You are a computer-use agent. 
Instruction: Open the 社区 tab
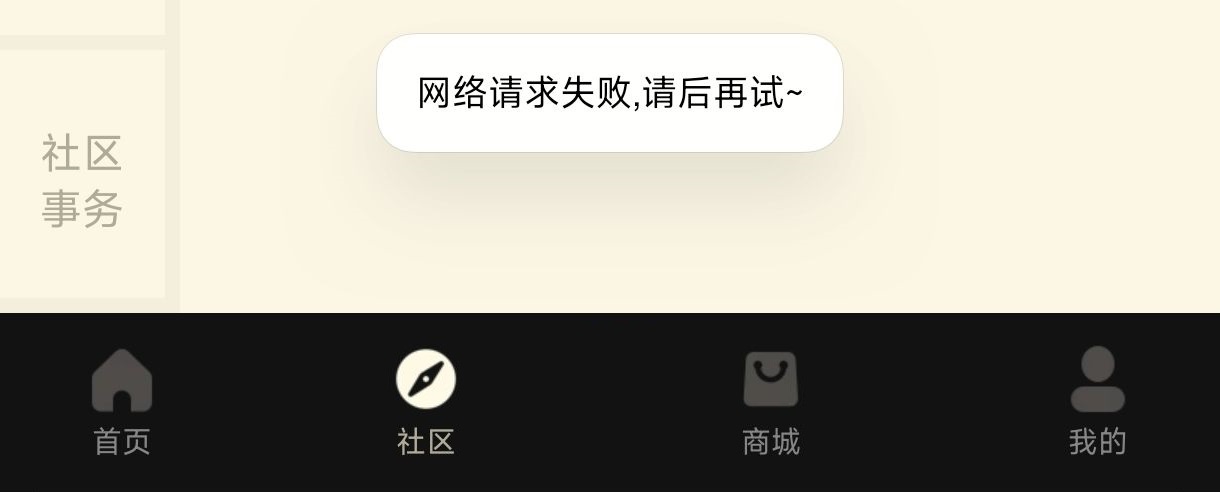pos(426,400)
